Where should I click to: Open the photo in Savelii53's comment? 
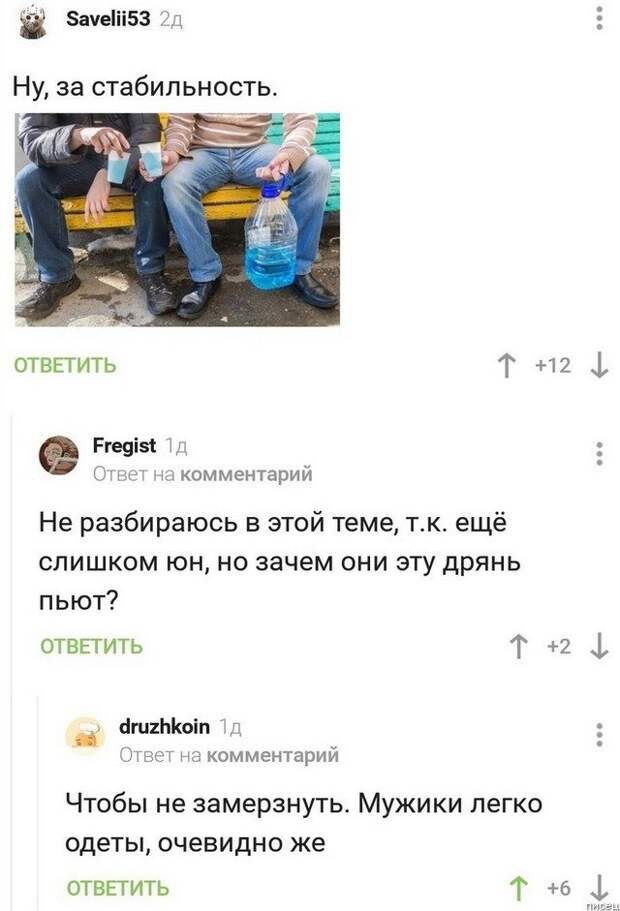(177, 219)
